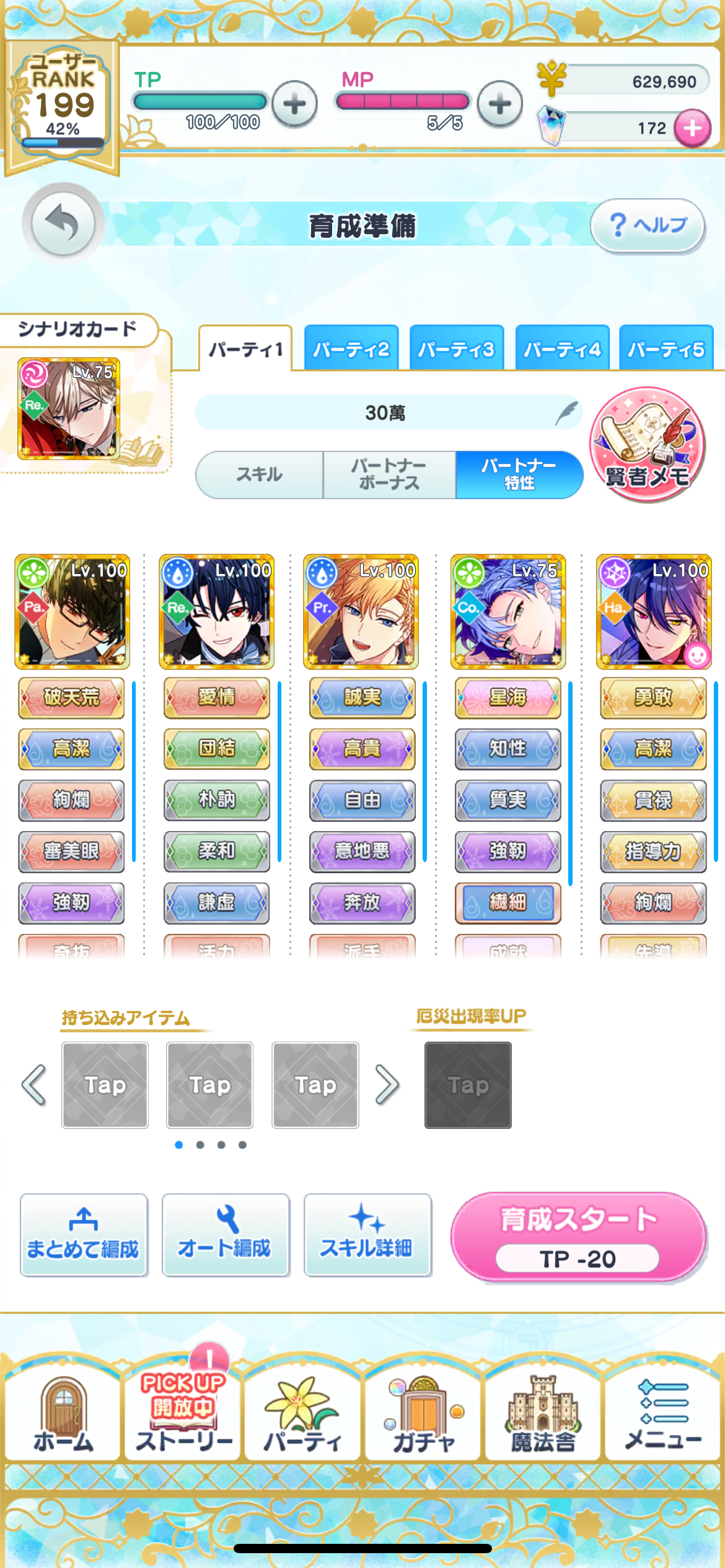725x1568 pixels.
Task: Start training with 育成スタート
Action: click(578, 1236)
